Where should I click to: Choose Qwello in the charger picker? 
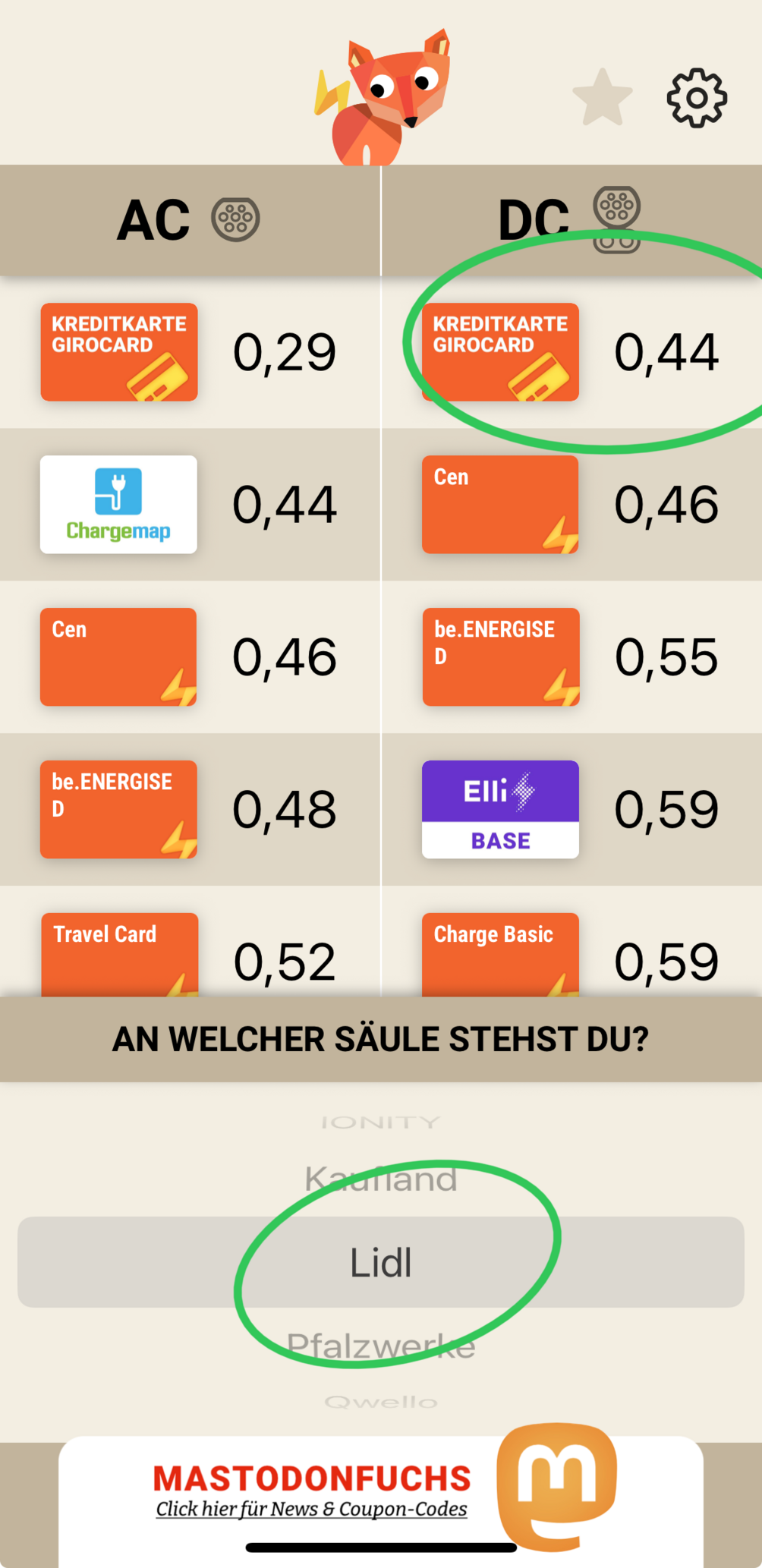pos(381,1402)
